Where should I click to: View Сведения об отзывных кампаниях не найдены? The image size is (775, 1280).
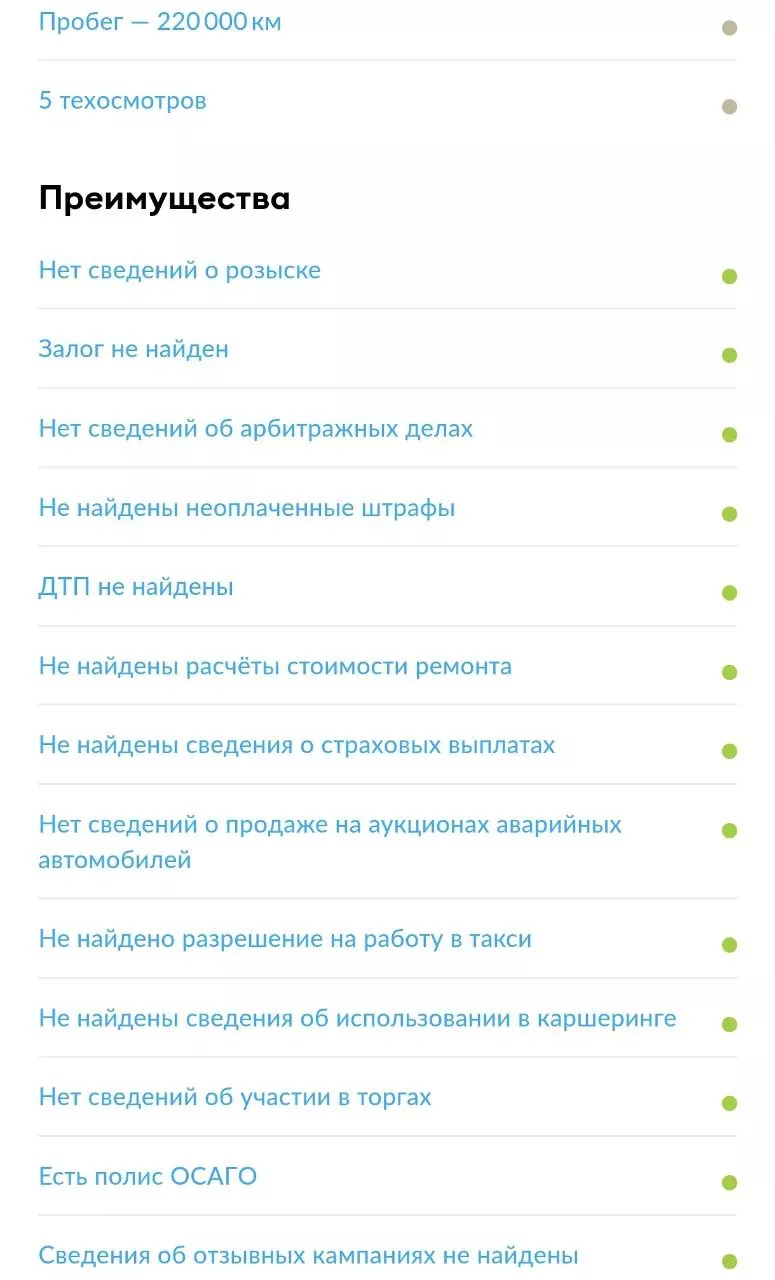(308, 1255)
